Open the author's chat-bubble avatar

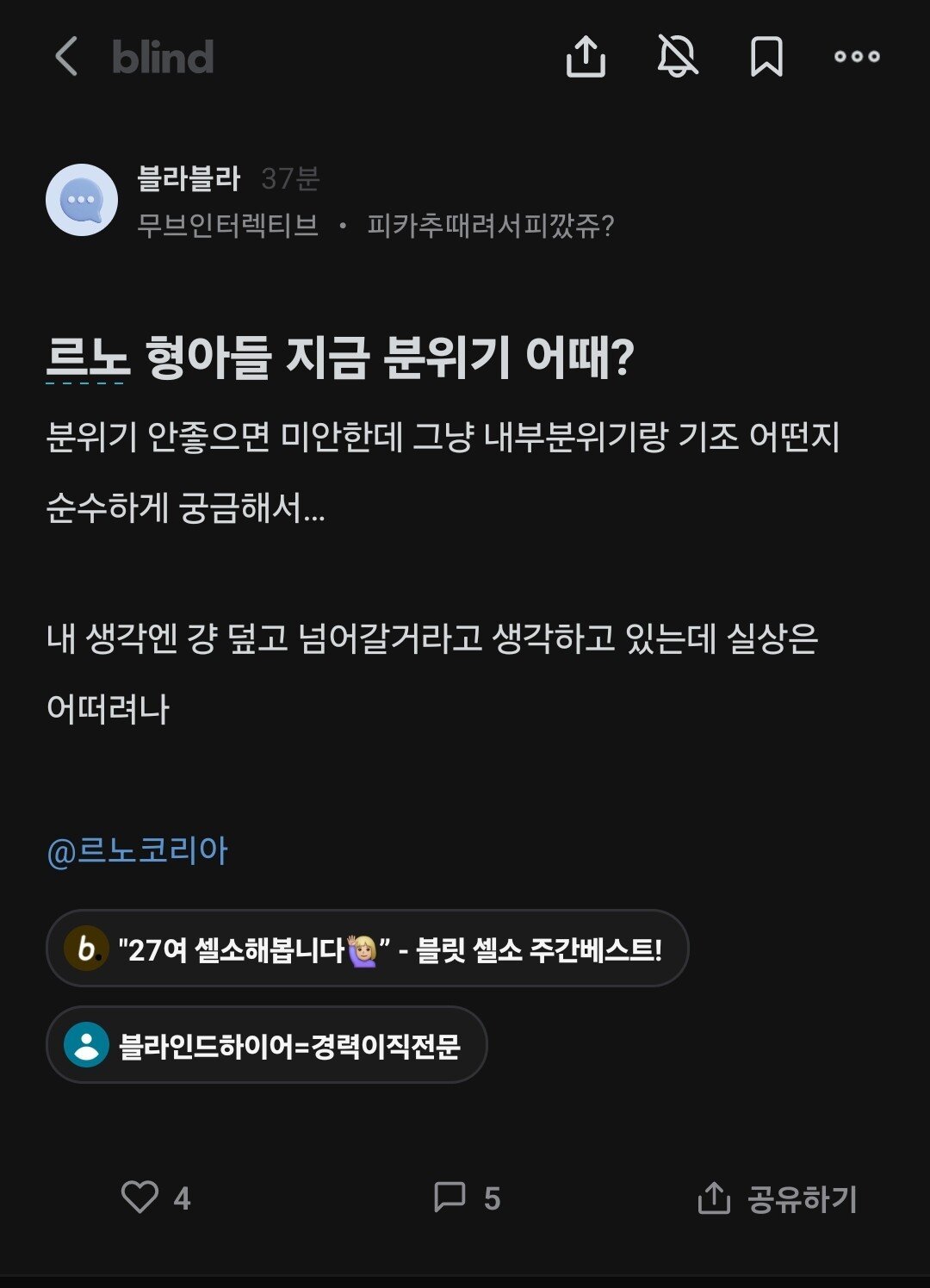tap(82, 199)
